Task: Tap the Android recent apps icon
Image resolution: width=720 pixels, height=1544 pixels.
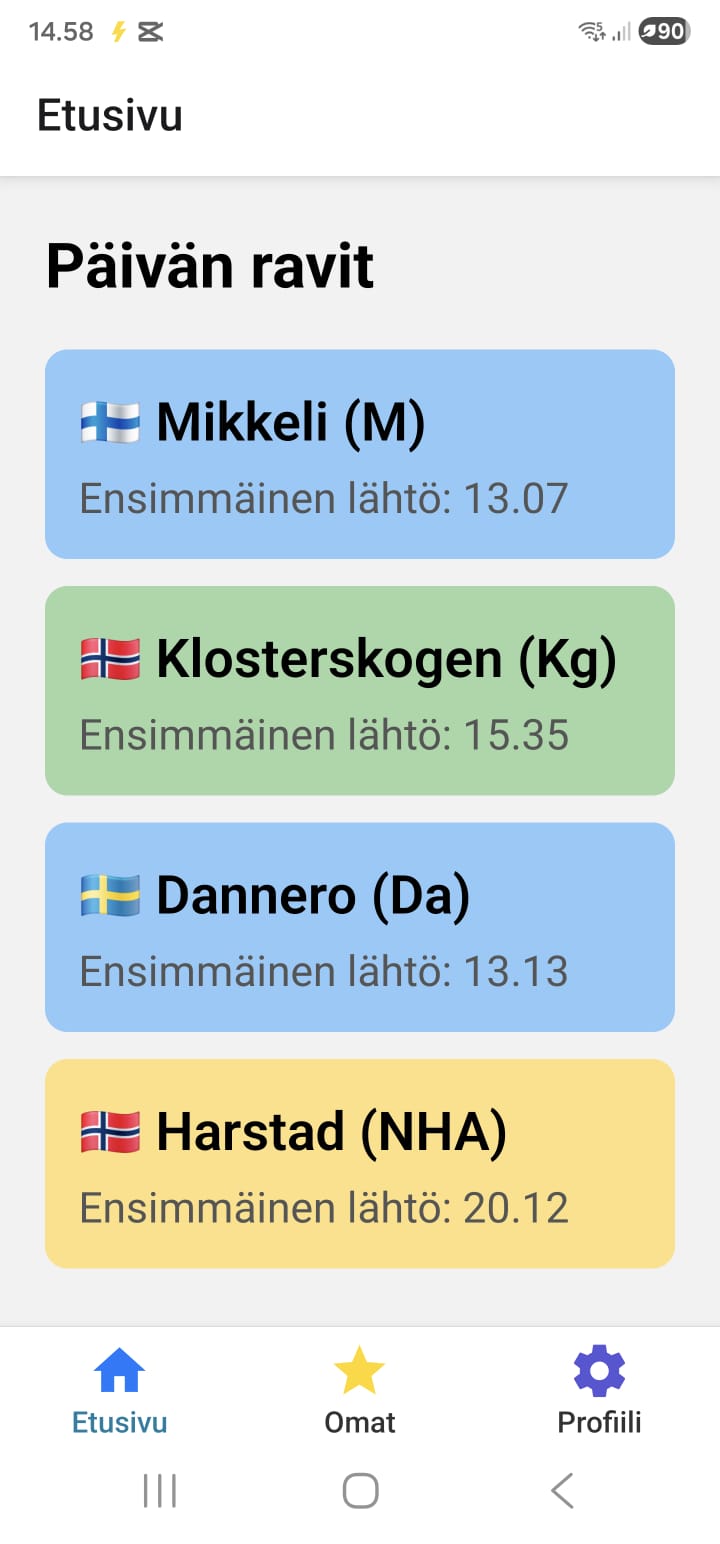Action: tap(159, 1489)
